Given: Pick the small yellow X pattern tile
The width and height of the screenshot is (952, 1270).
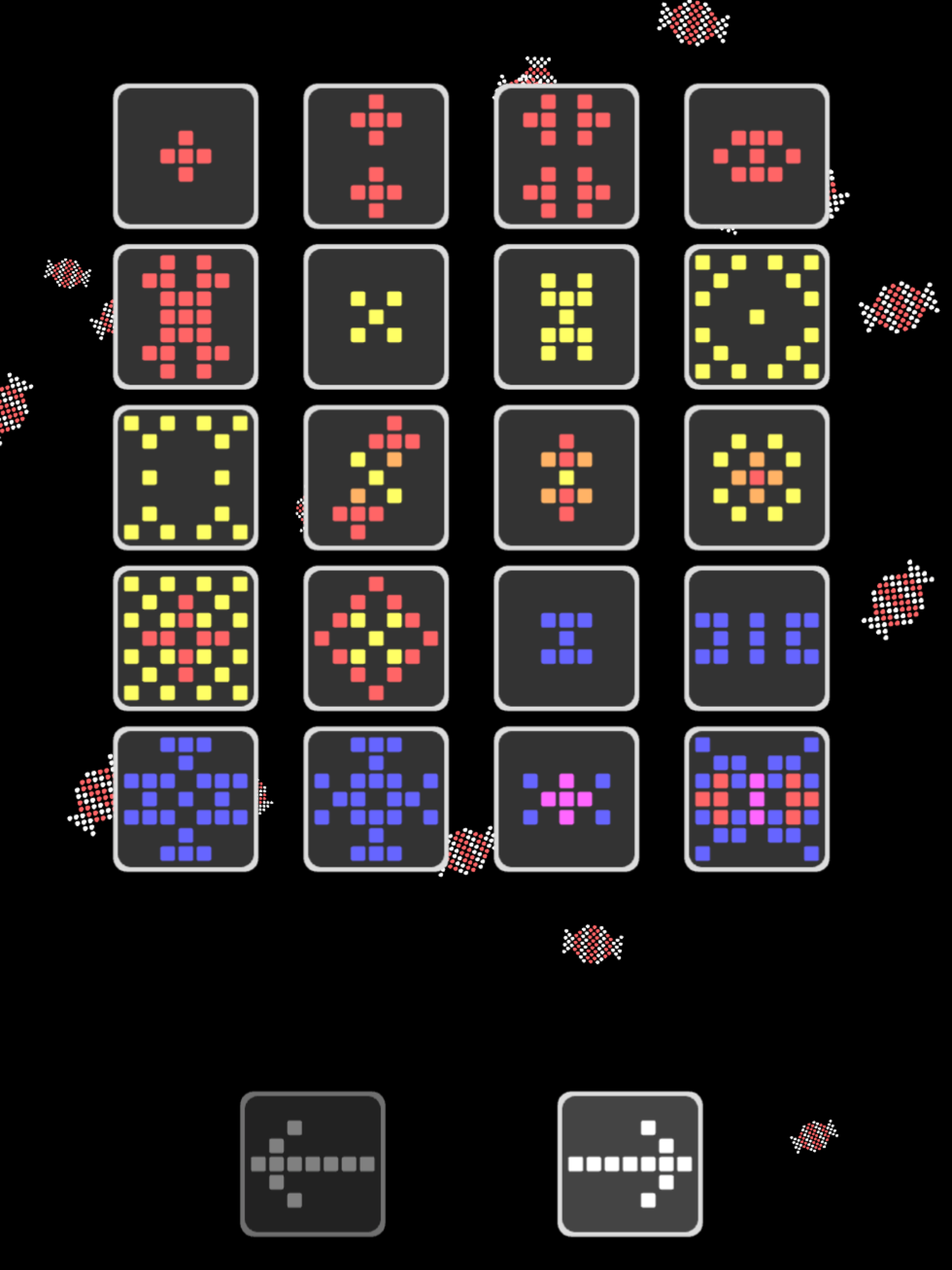Looking at the screenshot, I should (376, 317).
